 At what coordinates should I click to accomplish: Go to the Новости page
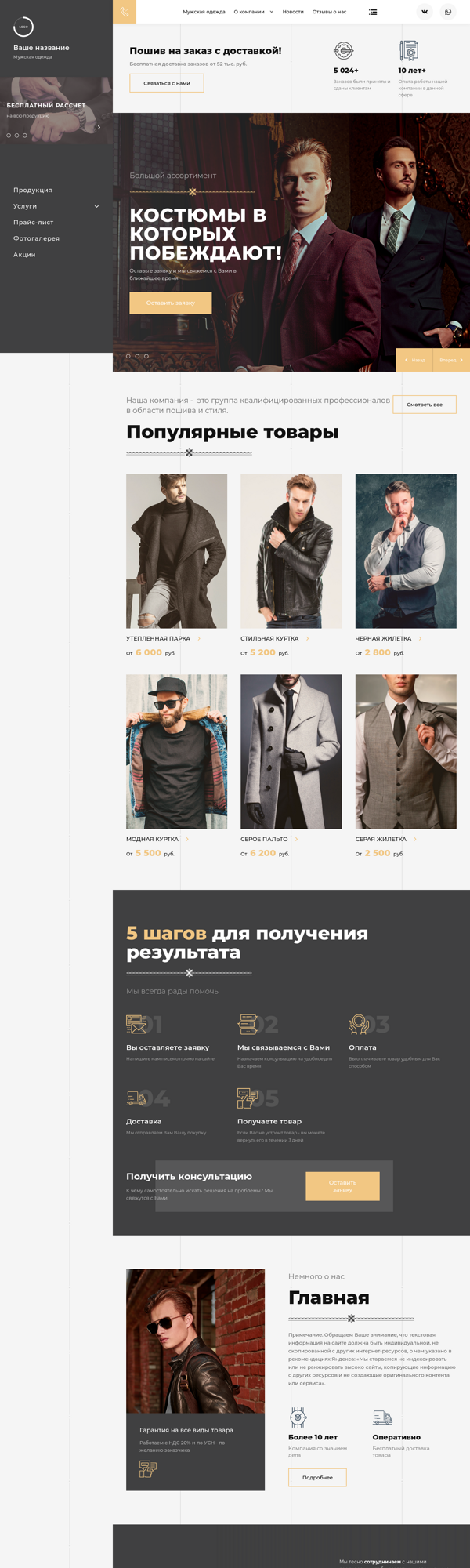293,12
